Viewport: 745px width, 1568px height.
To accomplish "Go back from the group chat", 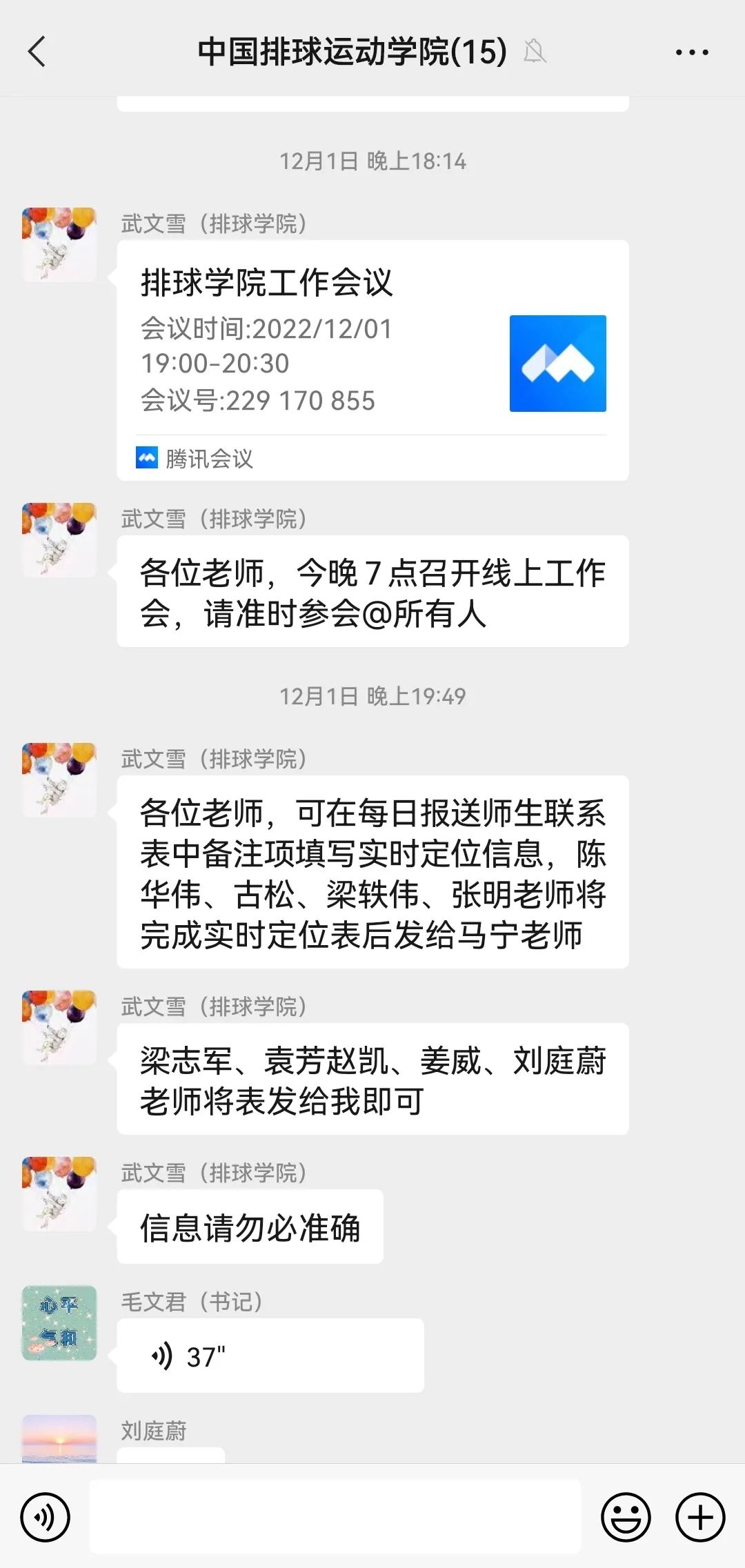I will point(37,52).
